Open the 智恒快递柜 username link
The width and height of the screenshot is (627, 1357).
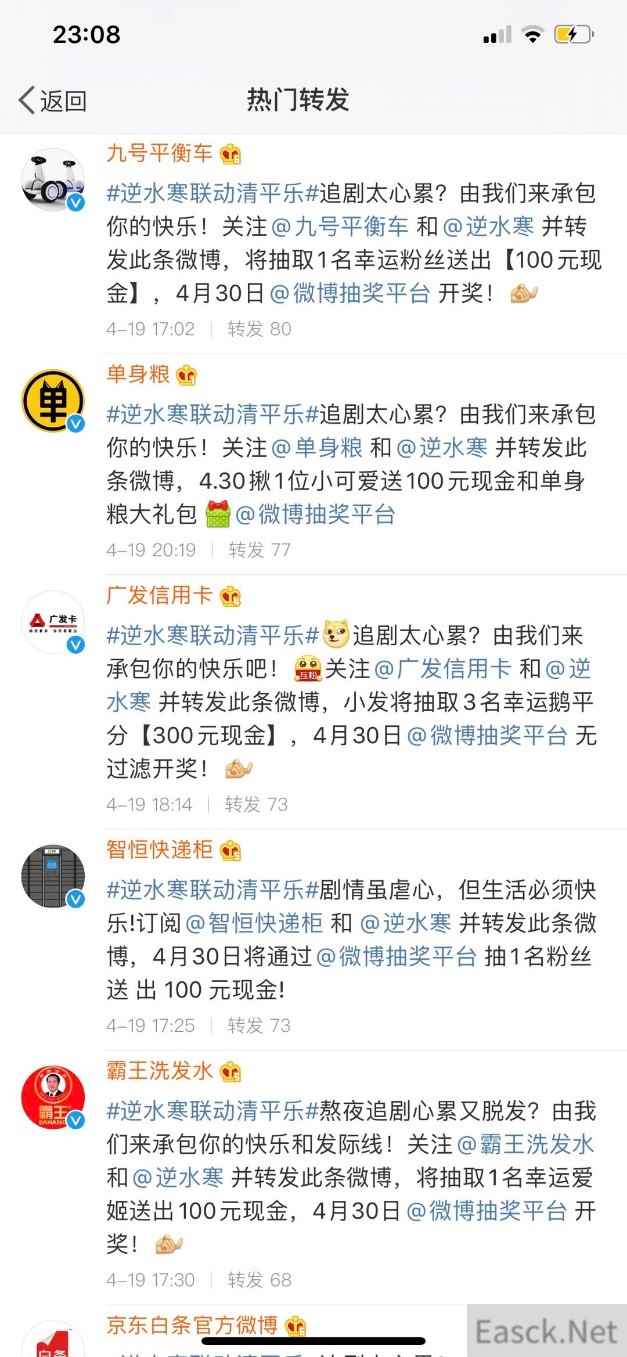click(x=160, y=850)
